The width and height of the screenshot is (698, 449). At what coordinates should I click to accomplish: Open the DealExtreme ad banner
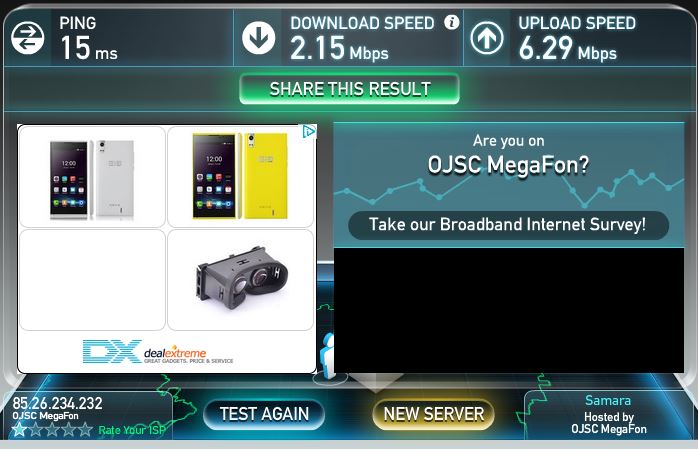(x=158, y=352)
